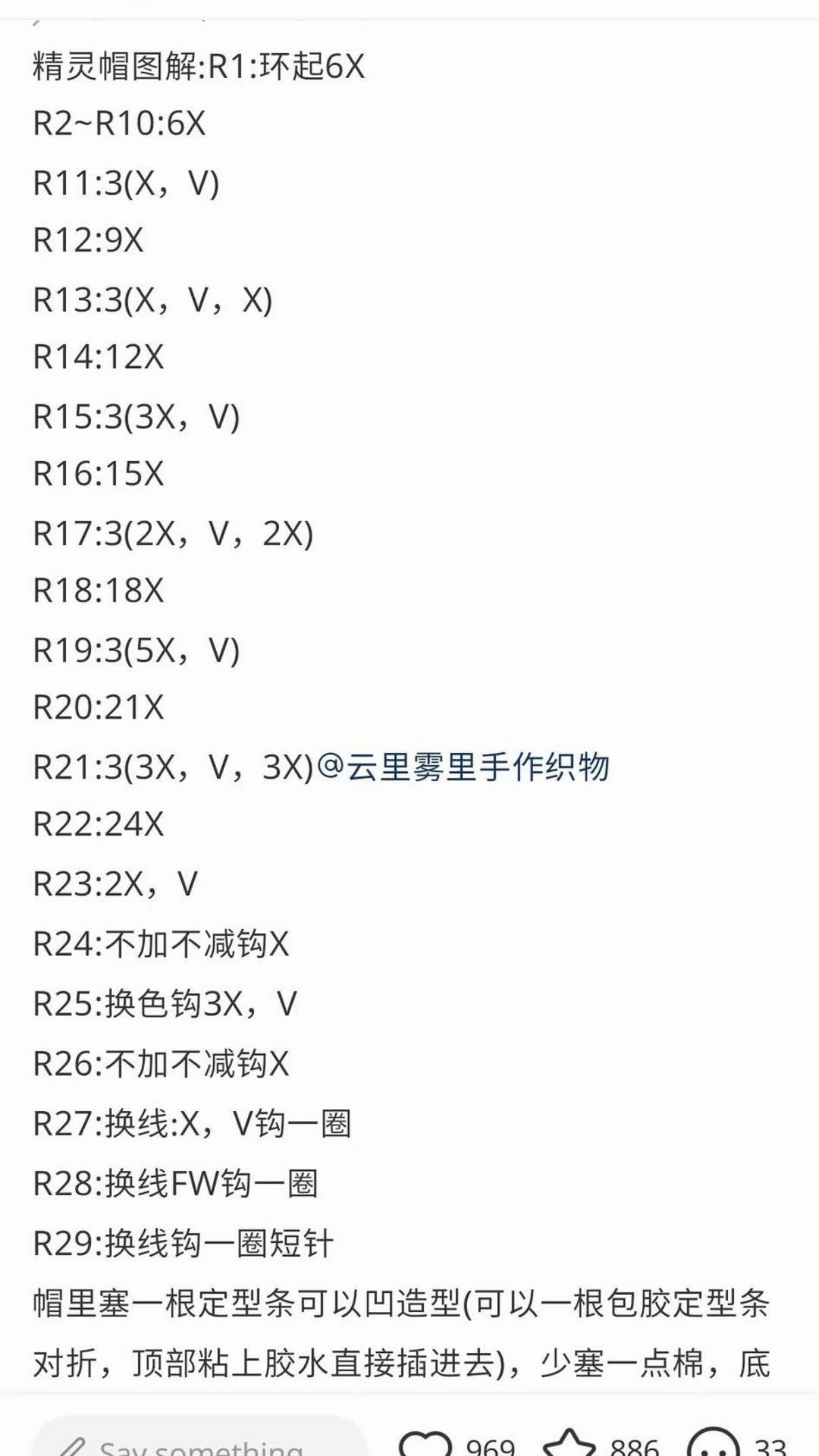
Task: Open the comments bubble showing 33
Action: pos(713,1442)
